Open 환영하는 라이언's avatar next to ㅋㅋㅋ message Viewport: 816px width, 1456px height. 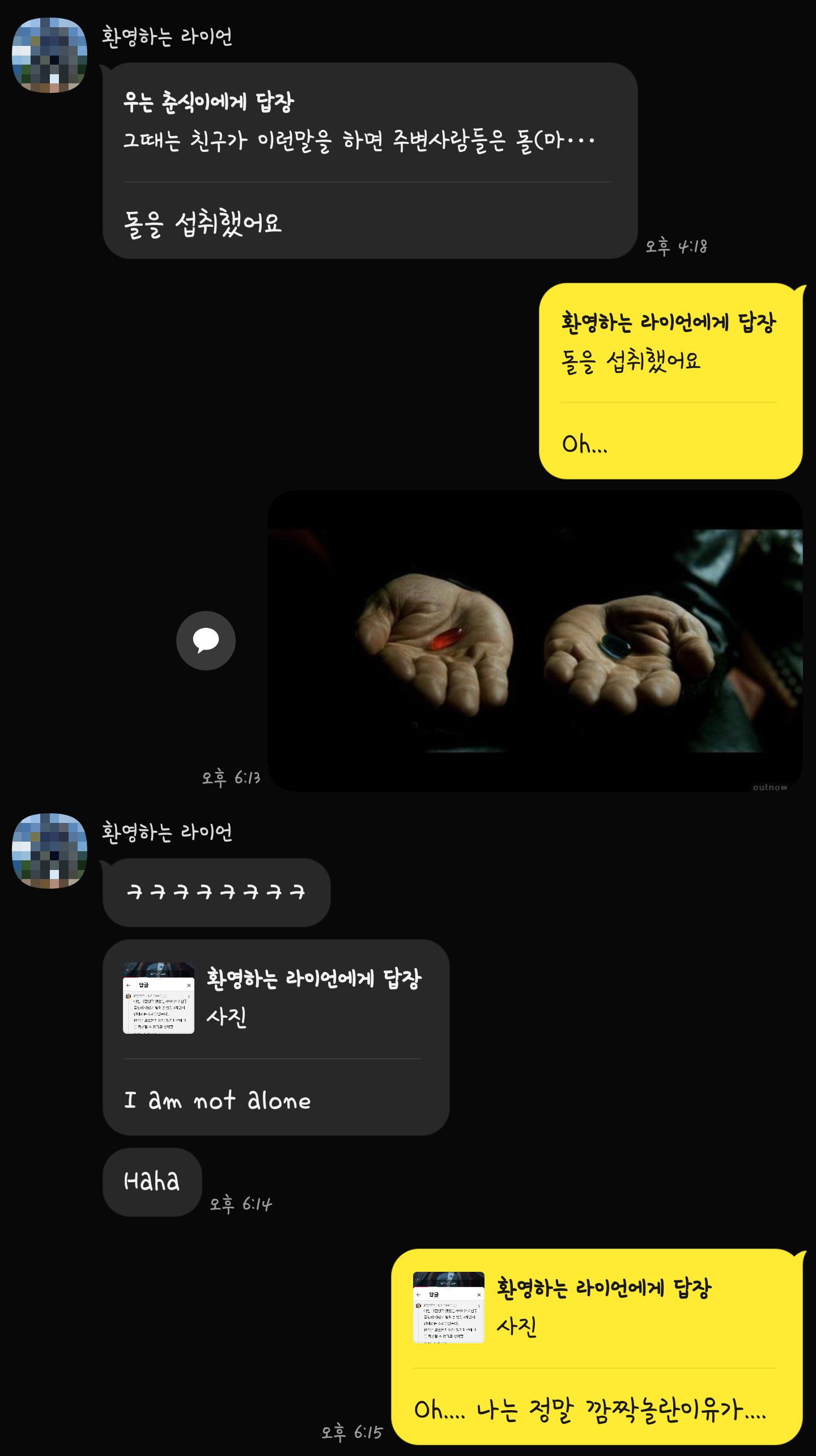point(50,851)
